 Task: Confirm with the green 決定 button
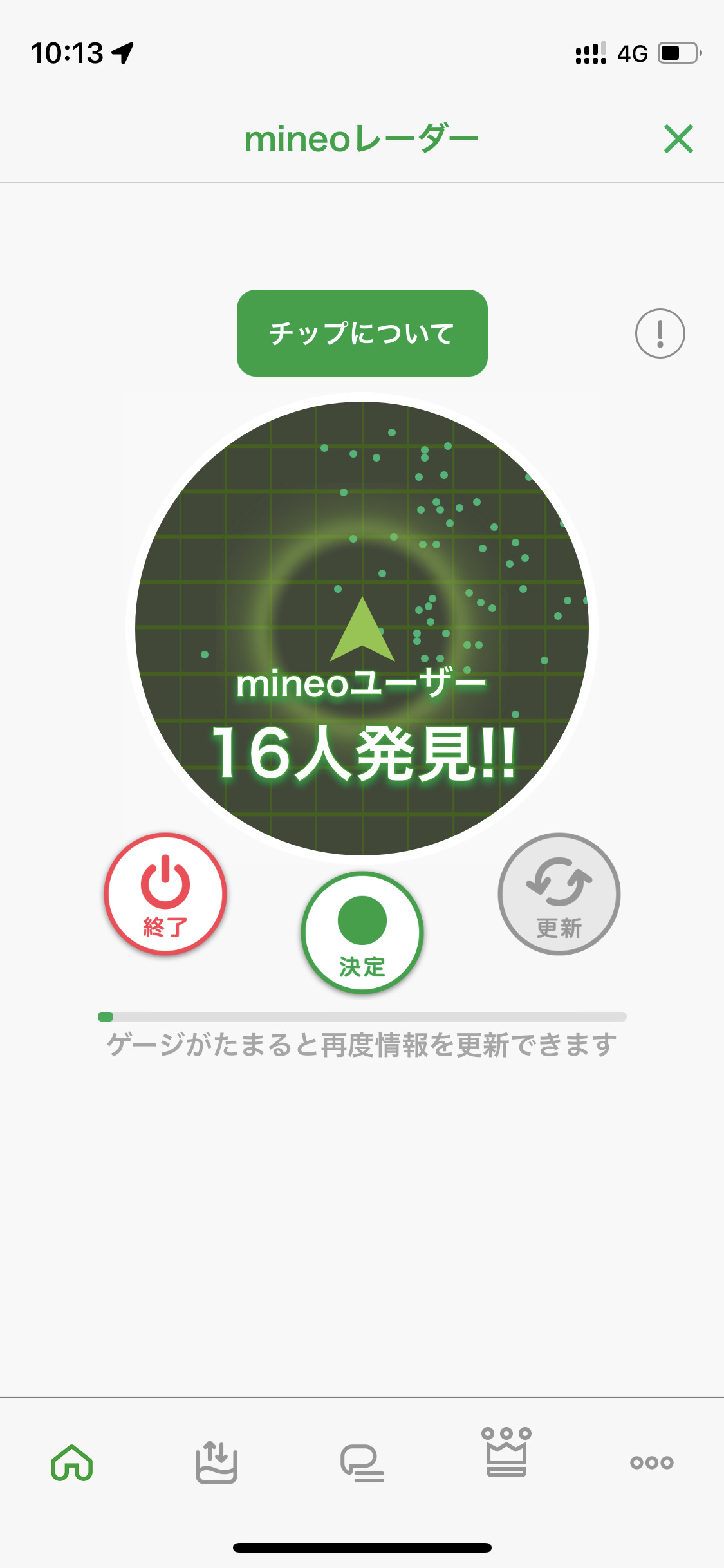362,932
